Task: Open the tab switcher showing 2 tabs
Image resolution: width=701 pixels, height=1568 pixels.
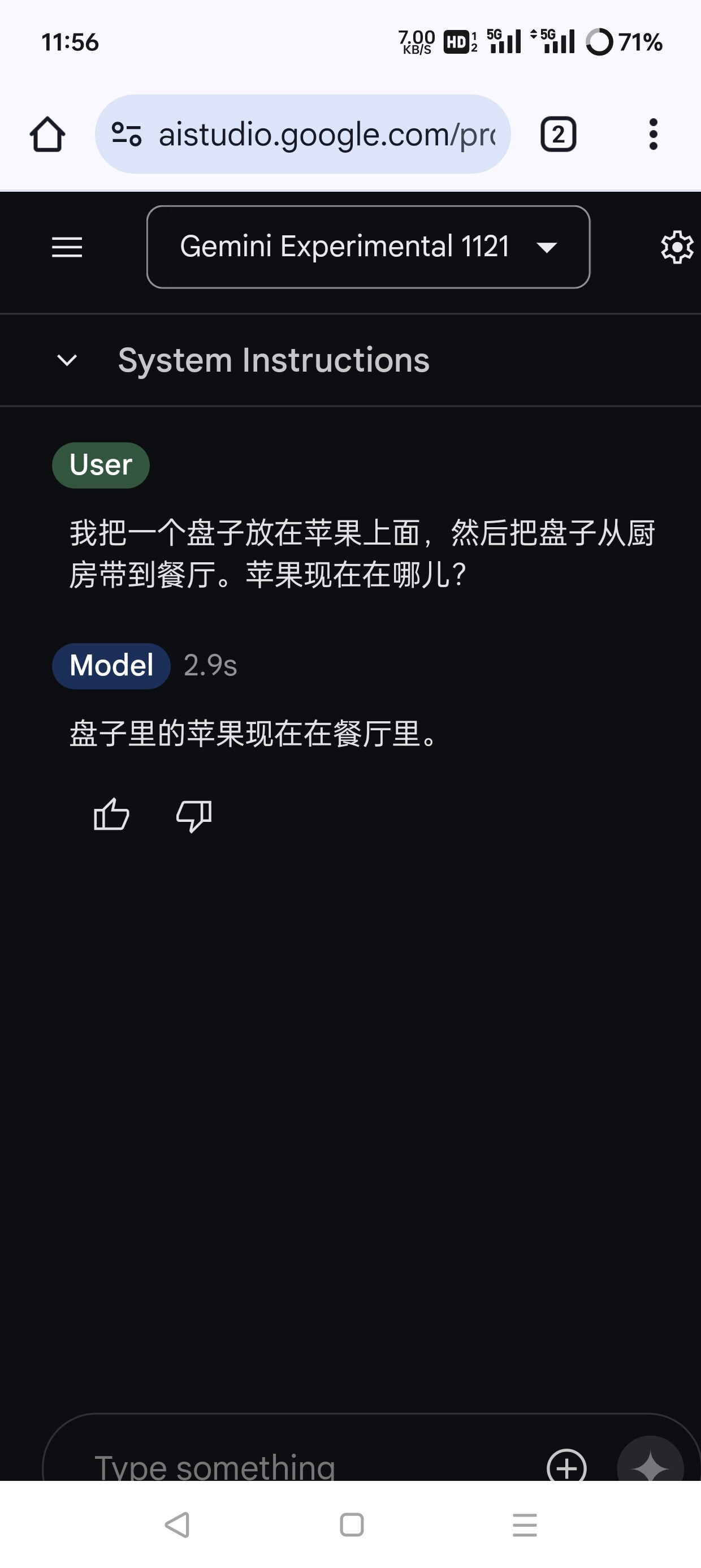Action: [x=558, y=134]
